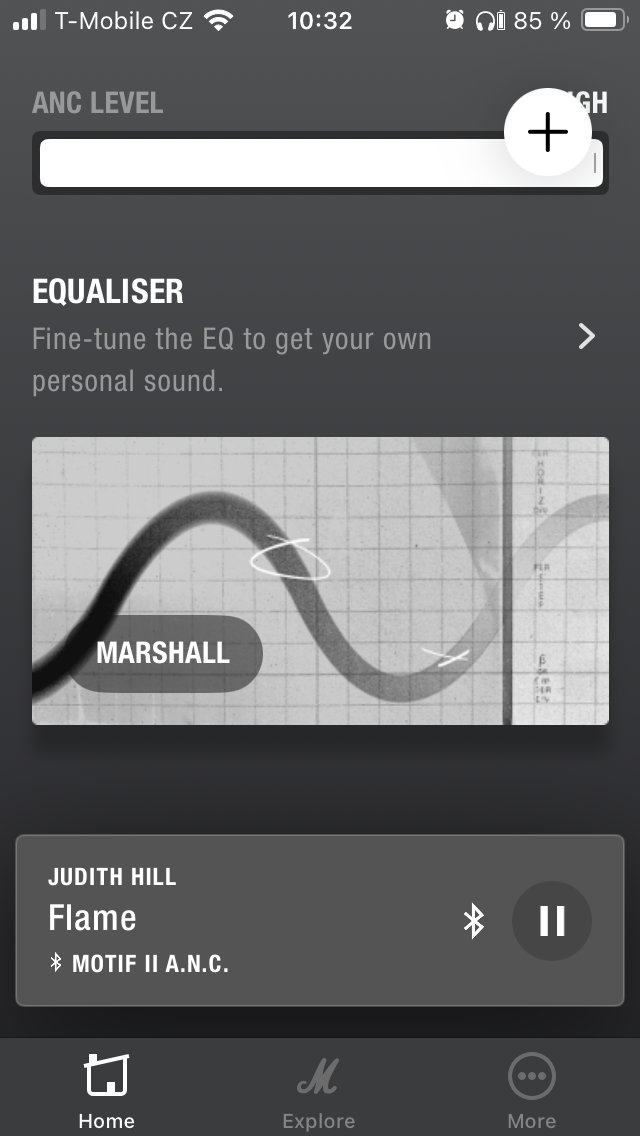Switch to the Explore tab
Viewport: 640px width, 1136px height.
pyautogui.click(x=318, y=1092)
